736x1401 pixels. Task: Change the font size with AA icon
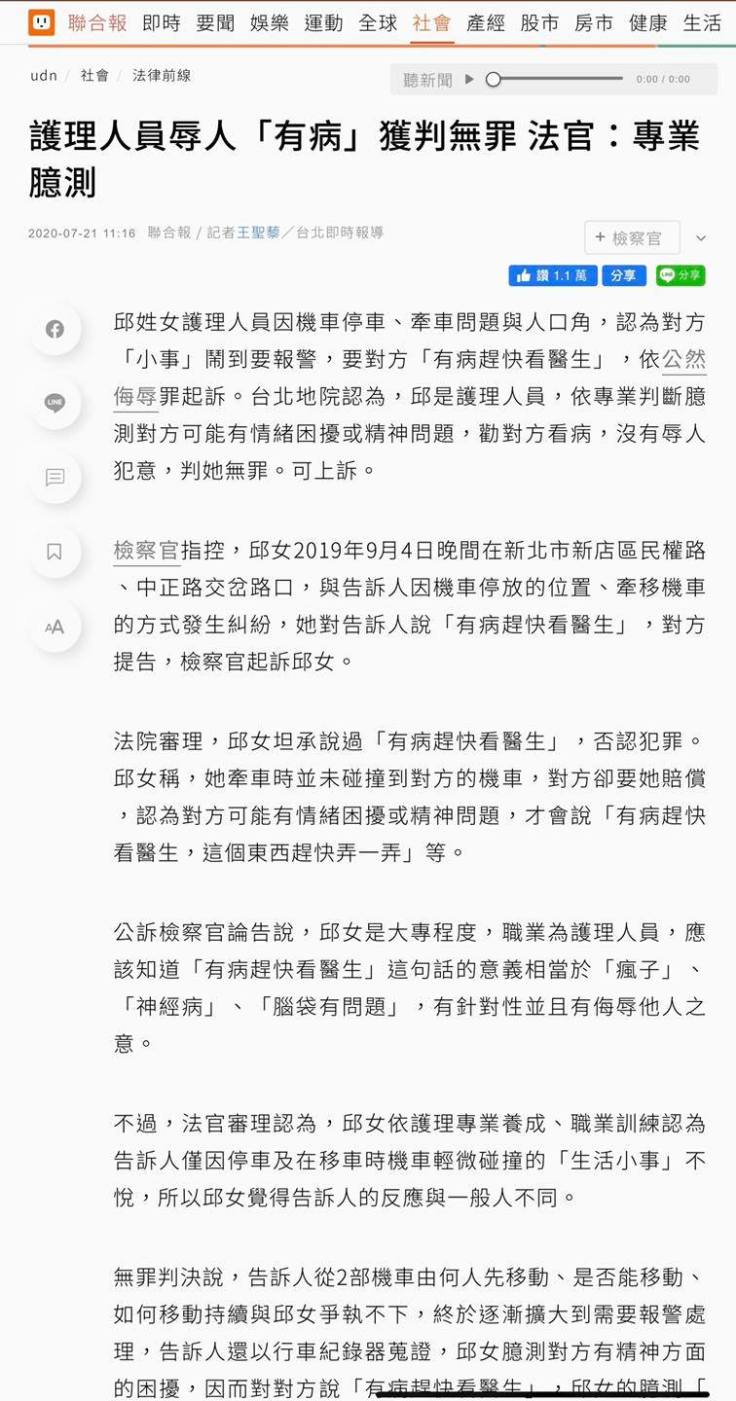55,627
